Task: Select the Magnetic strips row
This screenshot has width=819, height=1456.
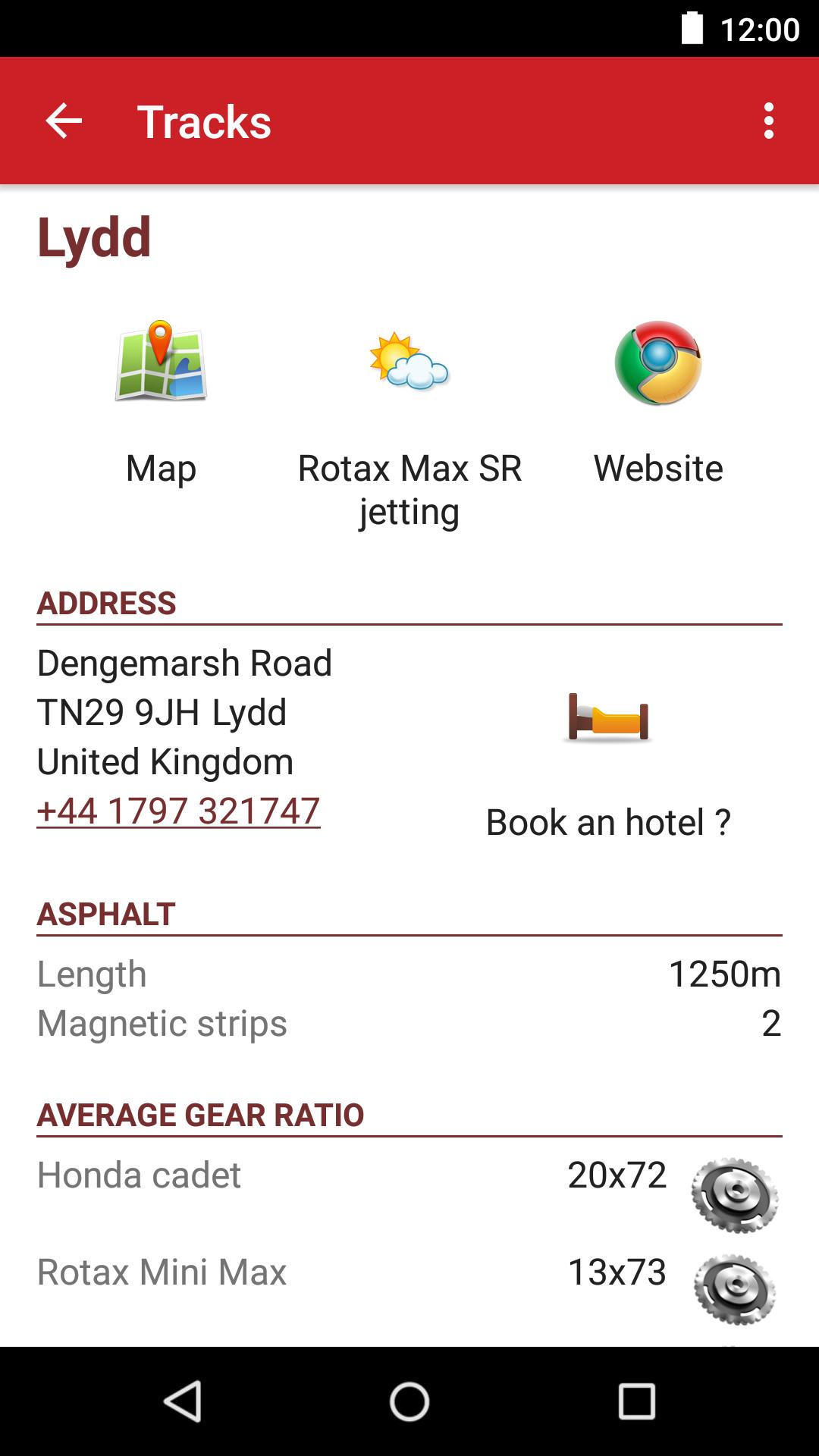Action: click(163, 1024)
